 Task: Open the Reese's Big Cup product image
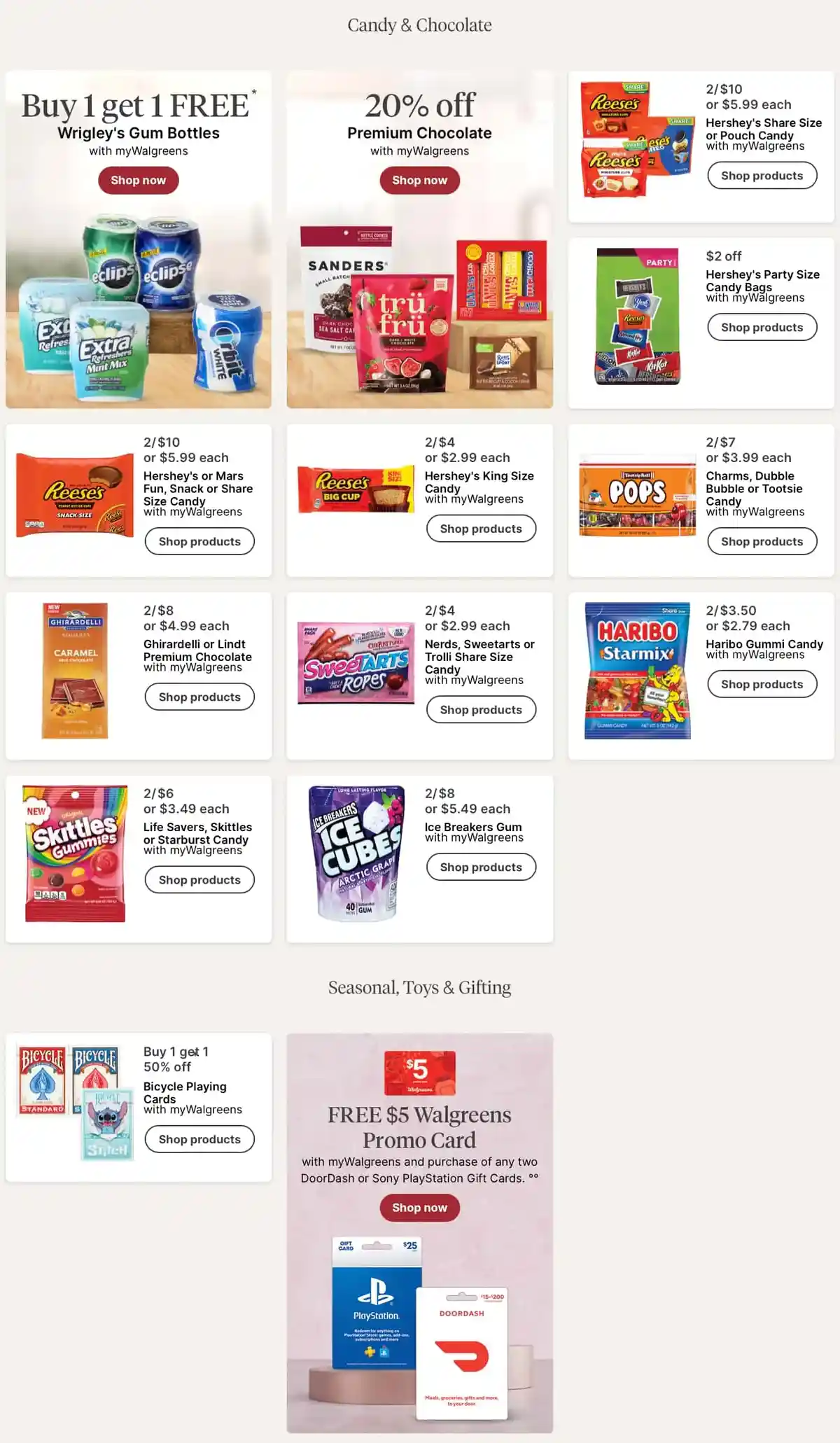pos(356,490)
